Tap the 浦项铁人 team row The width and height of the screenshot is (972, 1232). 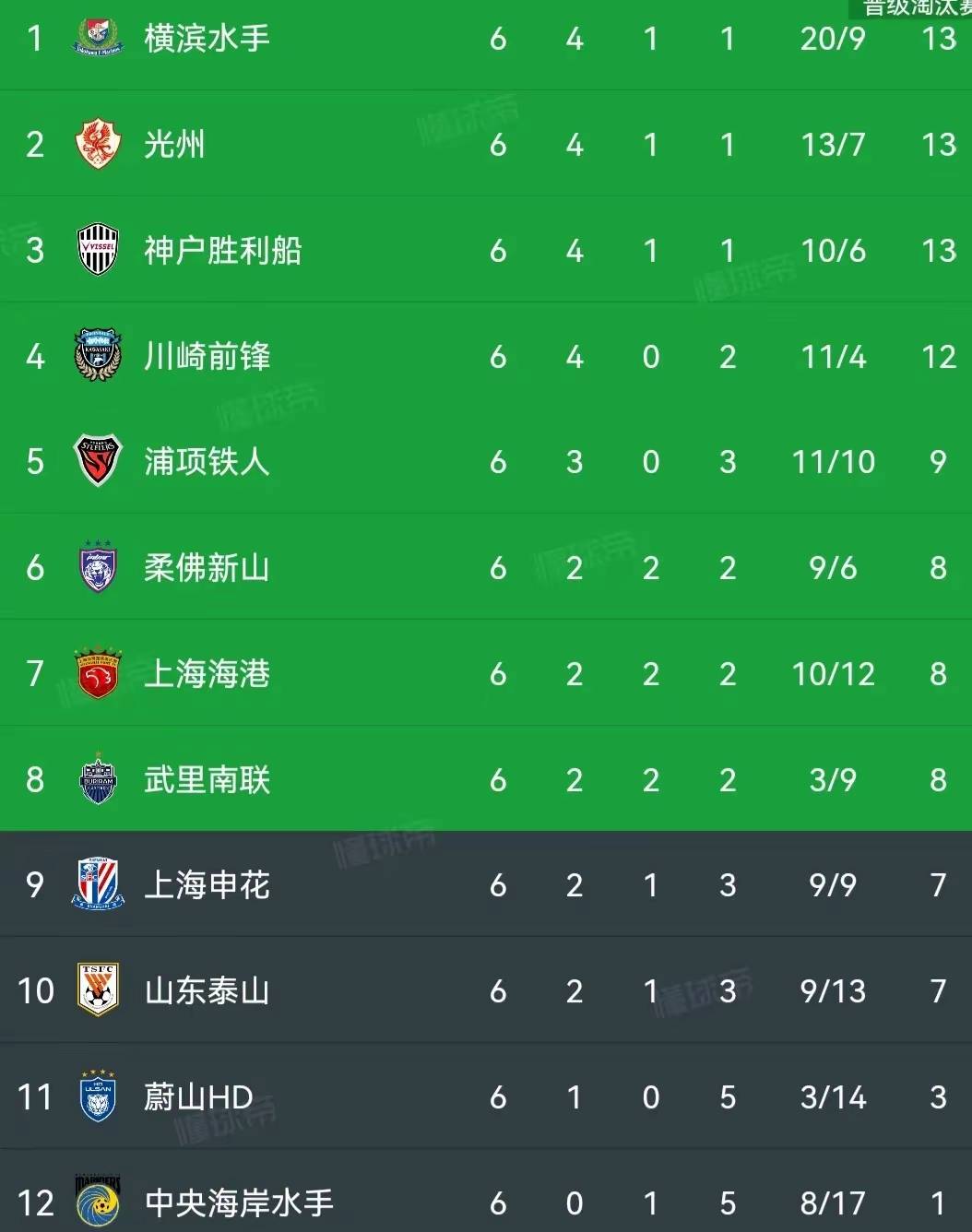207,462
